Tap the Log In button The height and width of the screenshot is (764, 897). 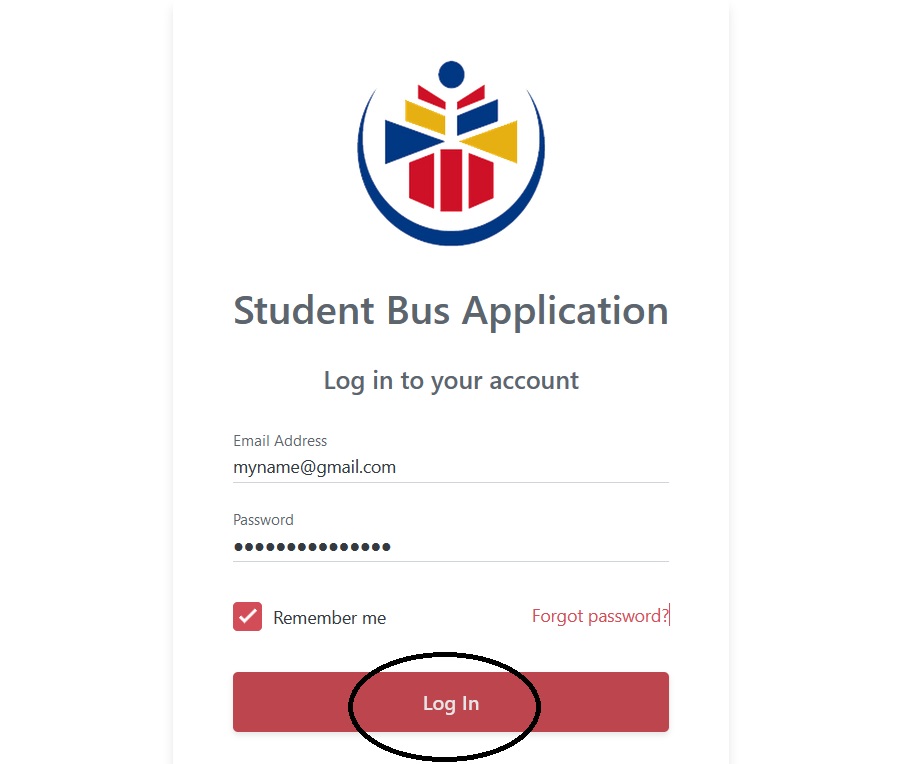pos(450,703)
